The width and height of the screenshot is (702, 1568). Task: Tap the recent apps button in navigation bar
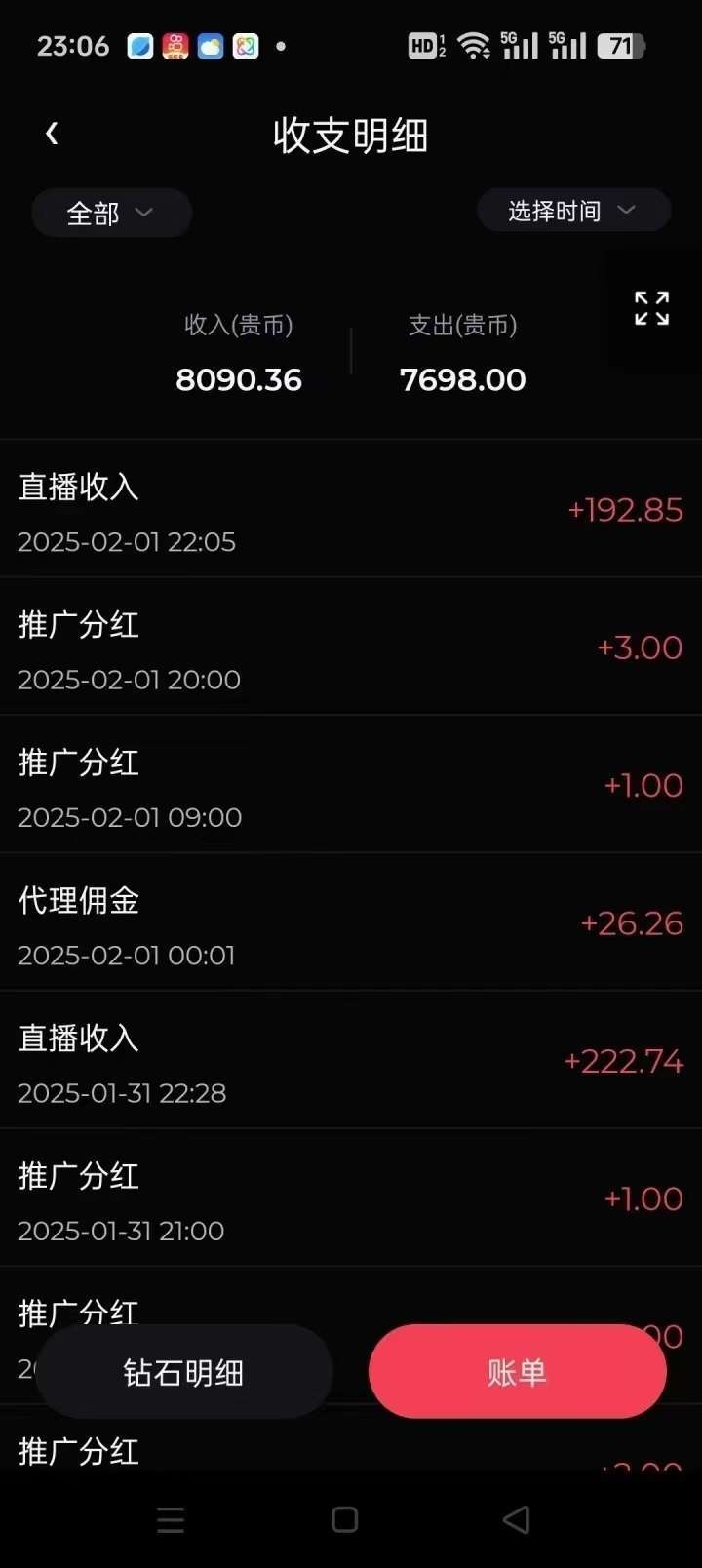coord(172,1519)
